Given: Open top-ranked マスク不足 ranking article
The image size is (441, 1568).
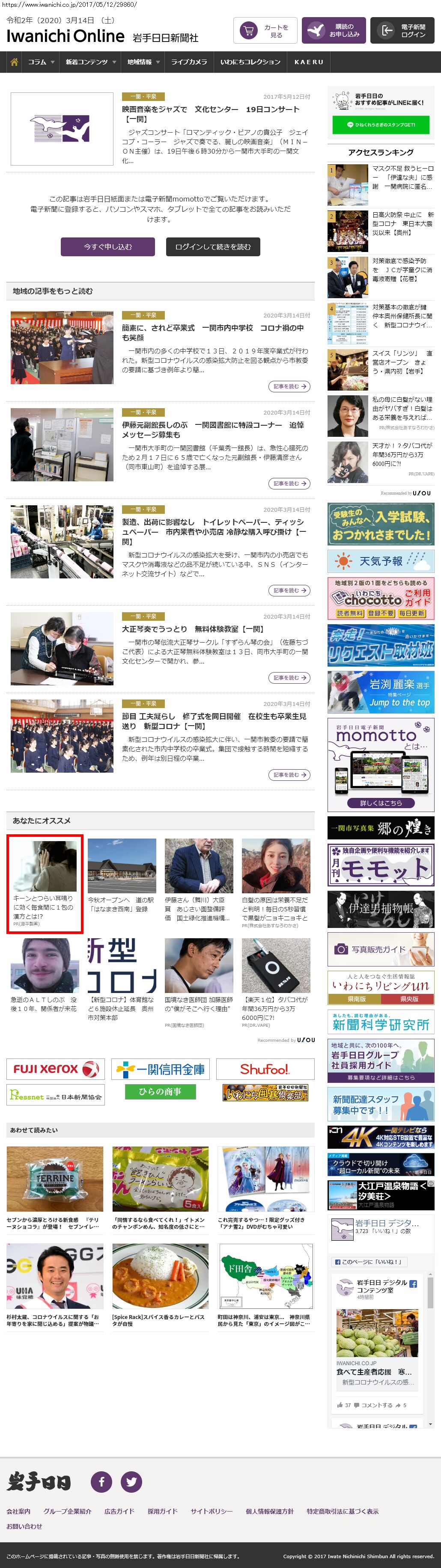Looking at the screenshot, I should click(402, 177).
